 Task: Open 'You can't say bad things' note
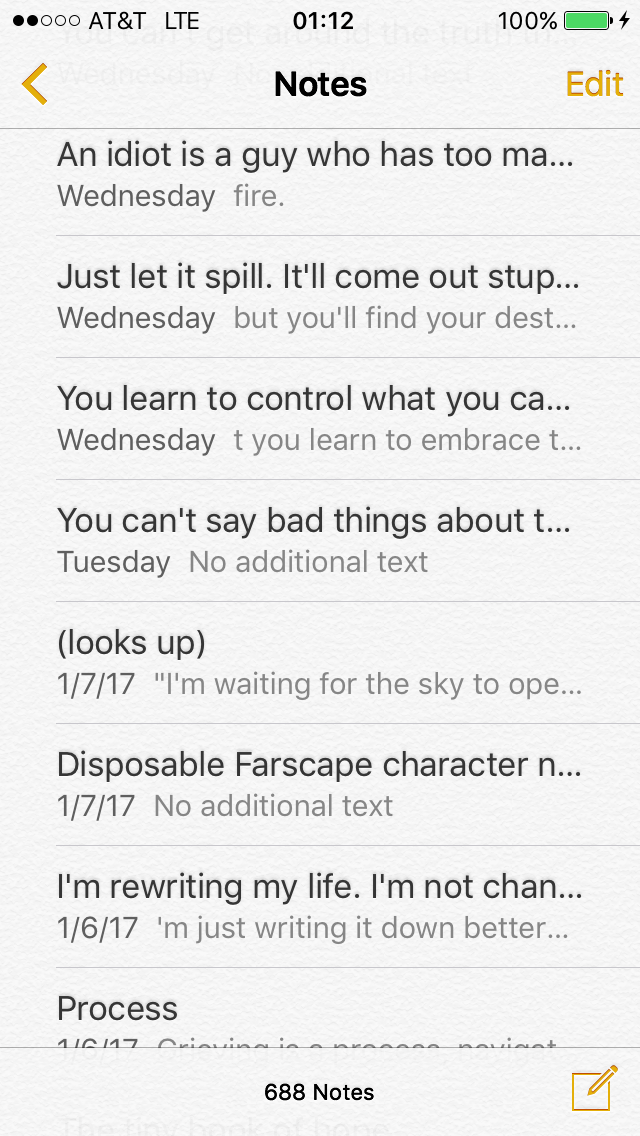[318, 540]
